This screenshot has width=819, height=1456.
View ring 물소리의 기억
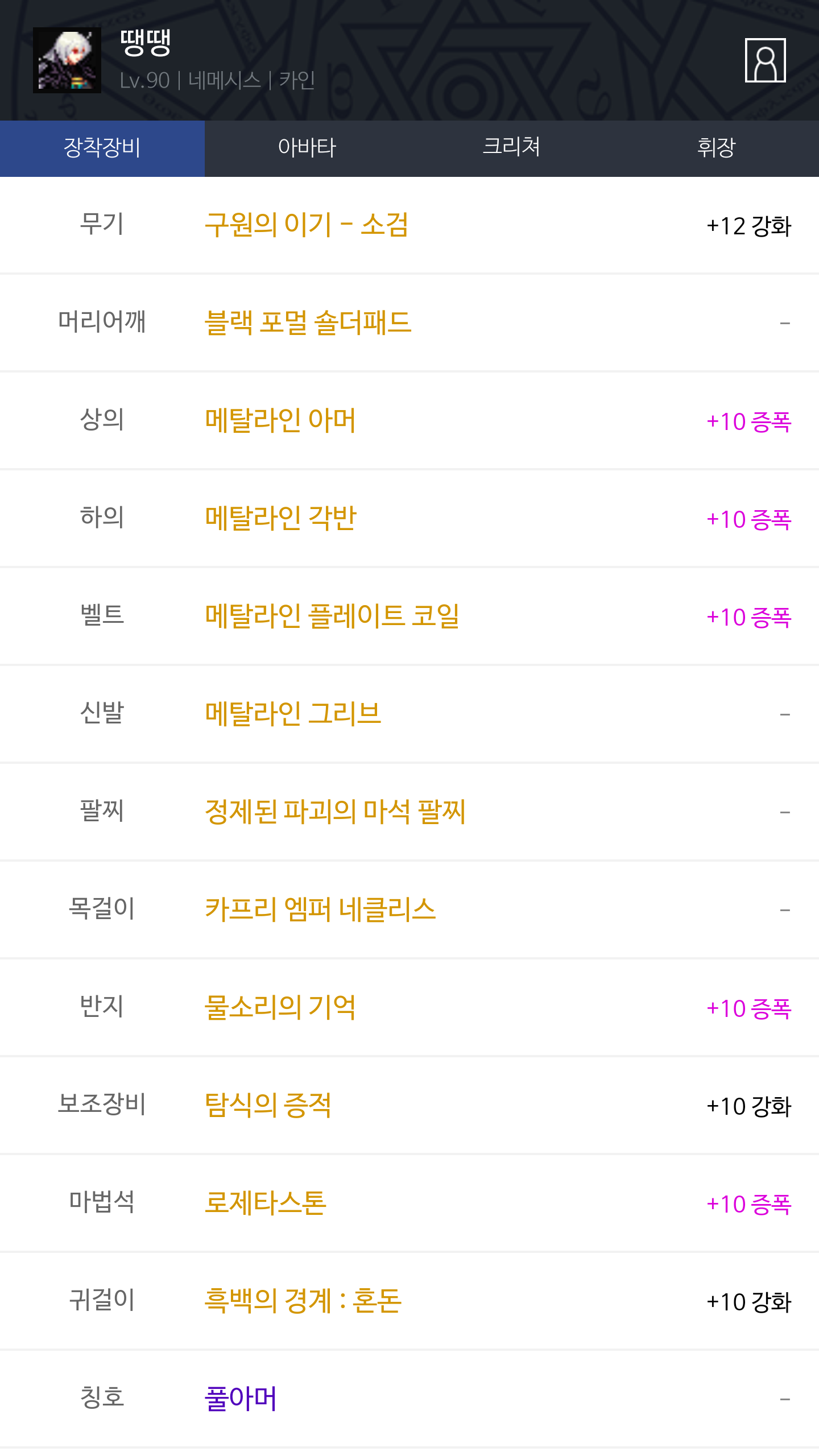[x=280, y=1007]
